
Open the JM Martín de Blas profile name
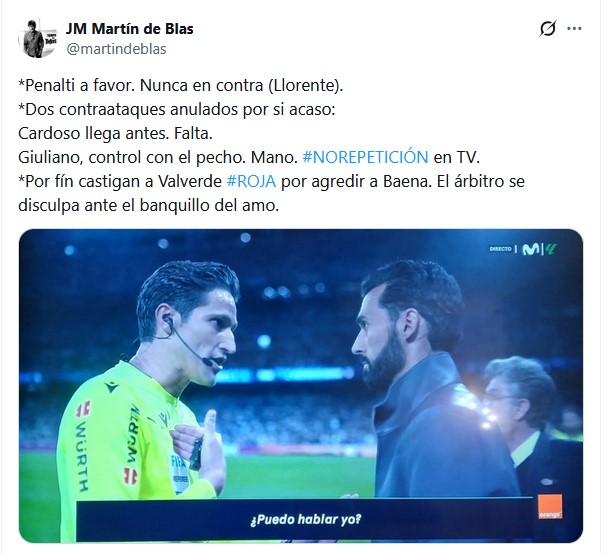tap(129, 29)
